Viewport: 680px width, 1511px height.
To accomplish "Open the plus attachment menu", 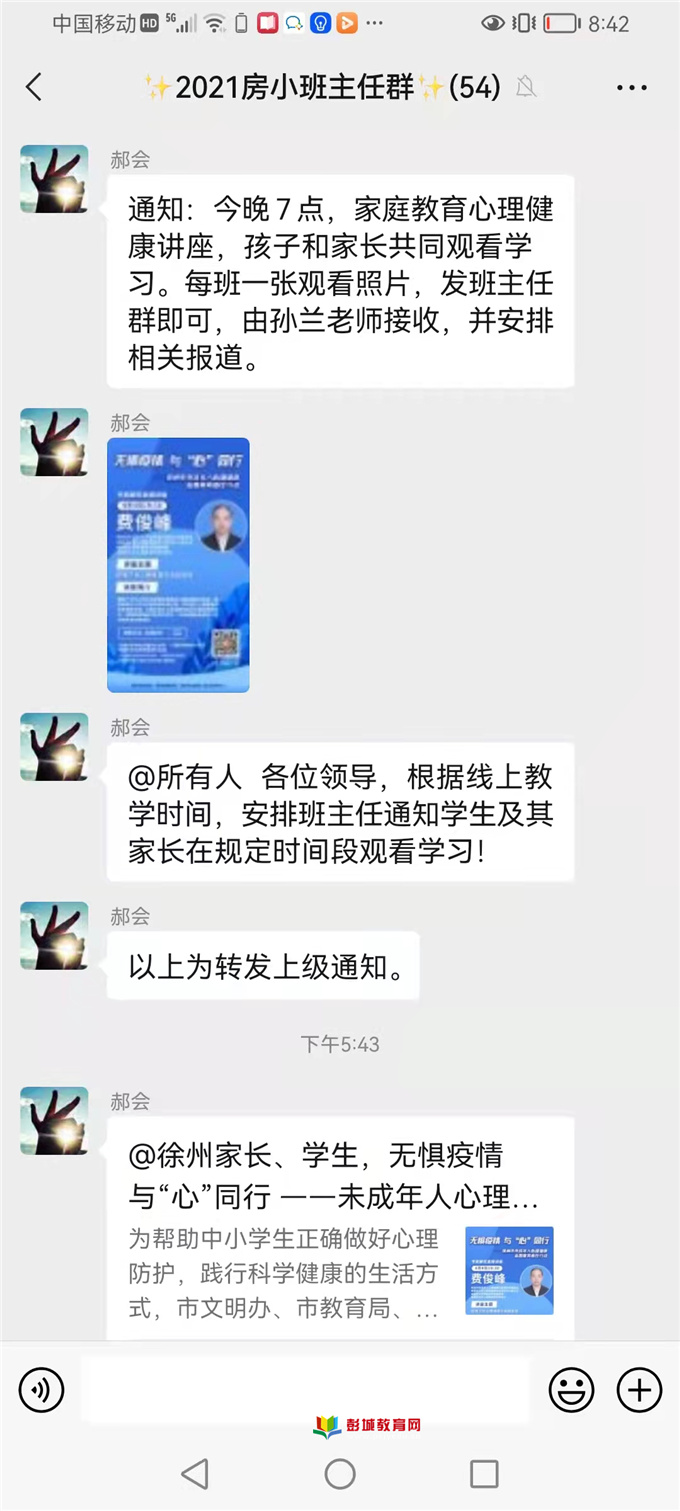I will 639,1389.
